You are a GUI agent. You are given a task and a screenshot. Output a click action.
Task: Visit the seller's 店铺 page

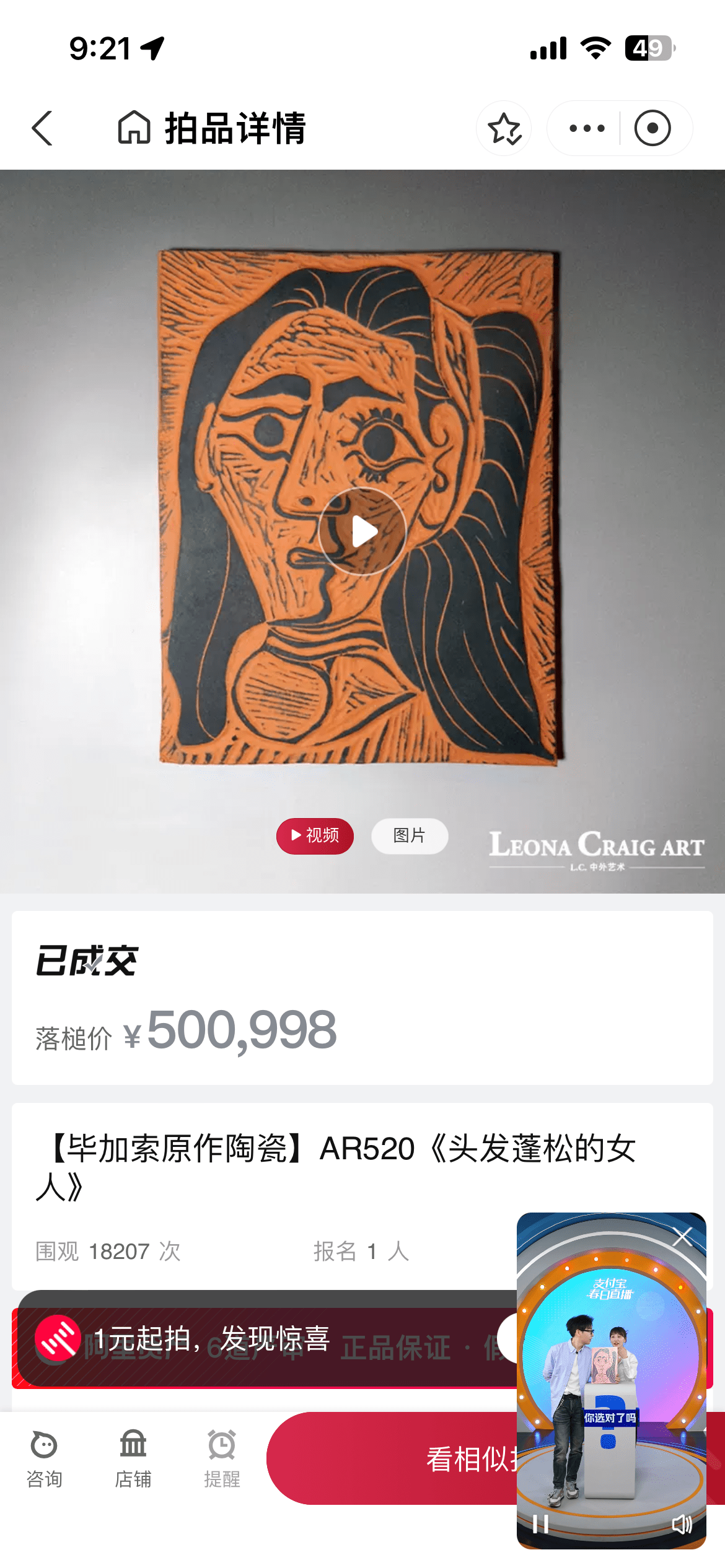133,1458
